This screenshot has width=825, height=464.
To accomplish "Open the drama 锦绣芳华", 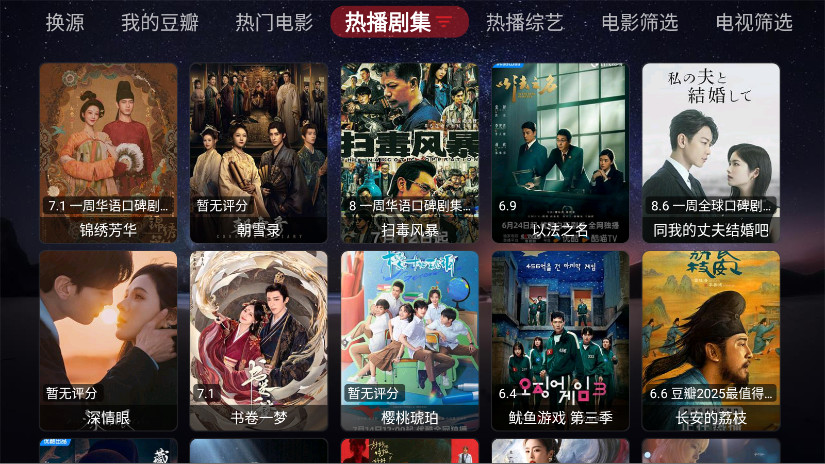I will pyautogui.click(x=108, y=150).
